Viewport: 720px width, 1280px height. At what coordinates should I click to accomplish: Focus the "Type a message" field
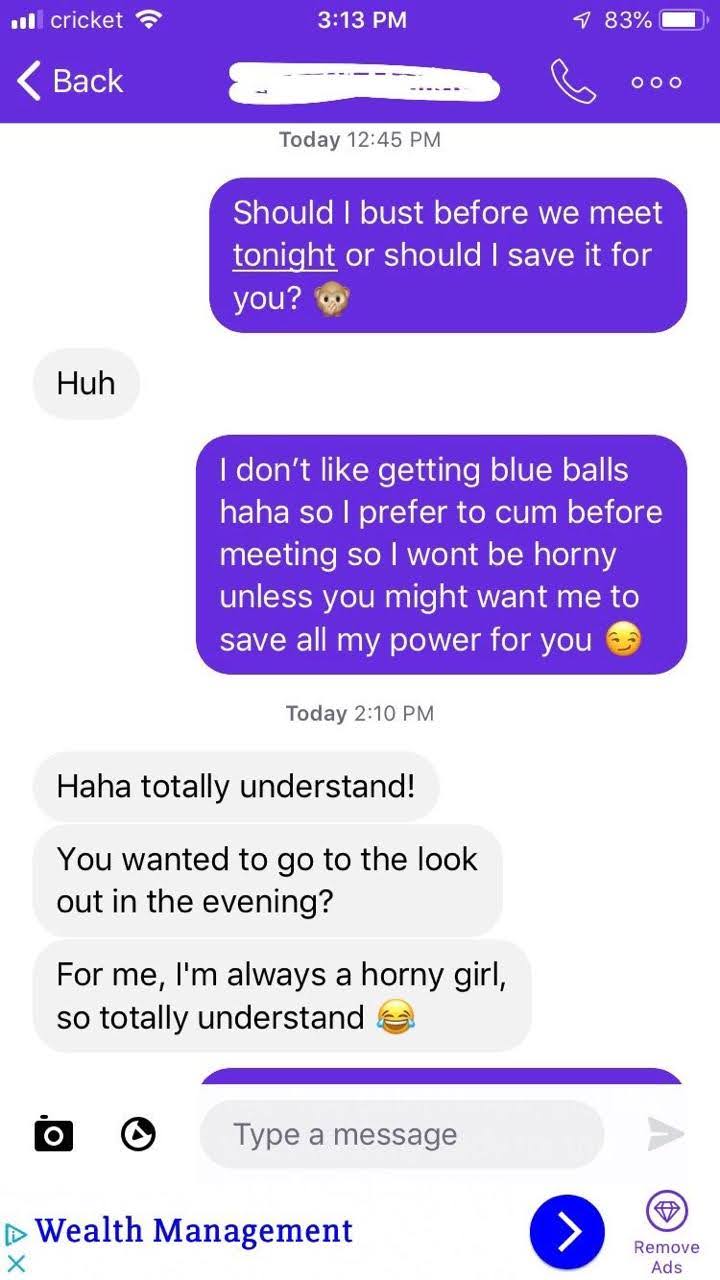400,1134
